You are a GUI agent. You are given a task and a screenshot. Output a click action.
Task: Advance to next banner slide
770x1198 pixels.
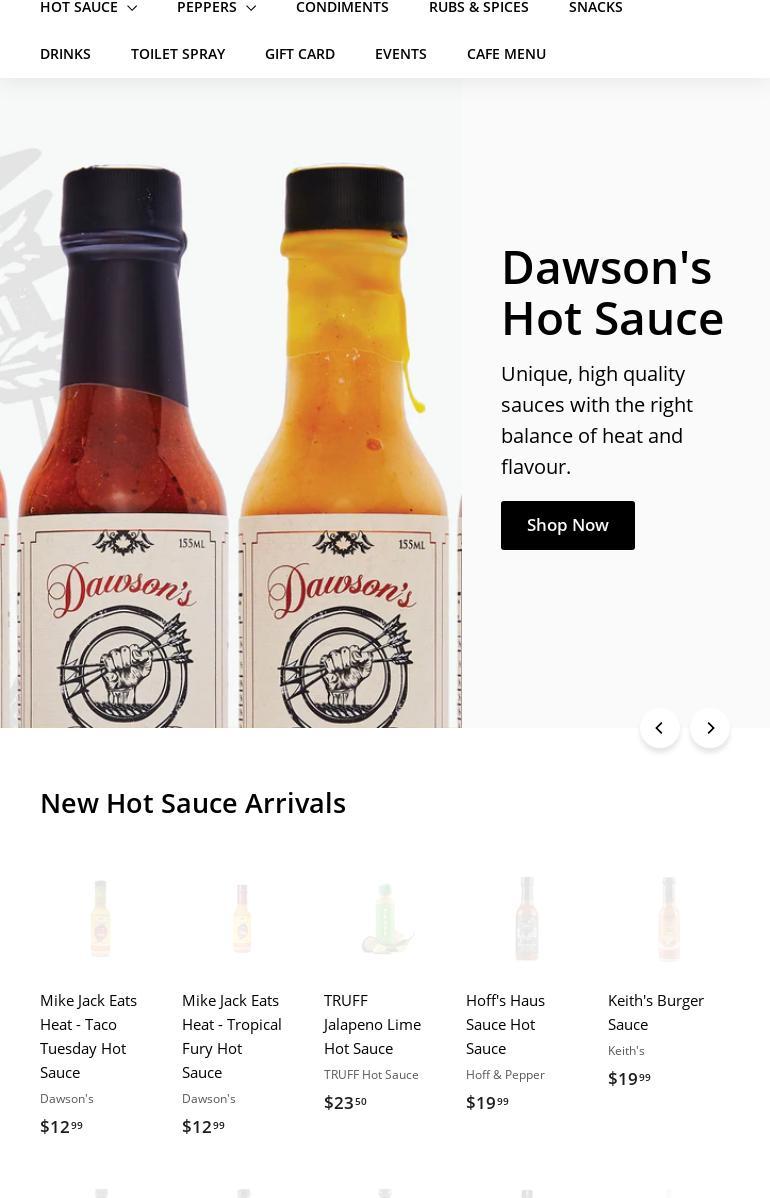coord(710,728)
